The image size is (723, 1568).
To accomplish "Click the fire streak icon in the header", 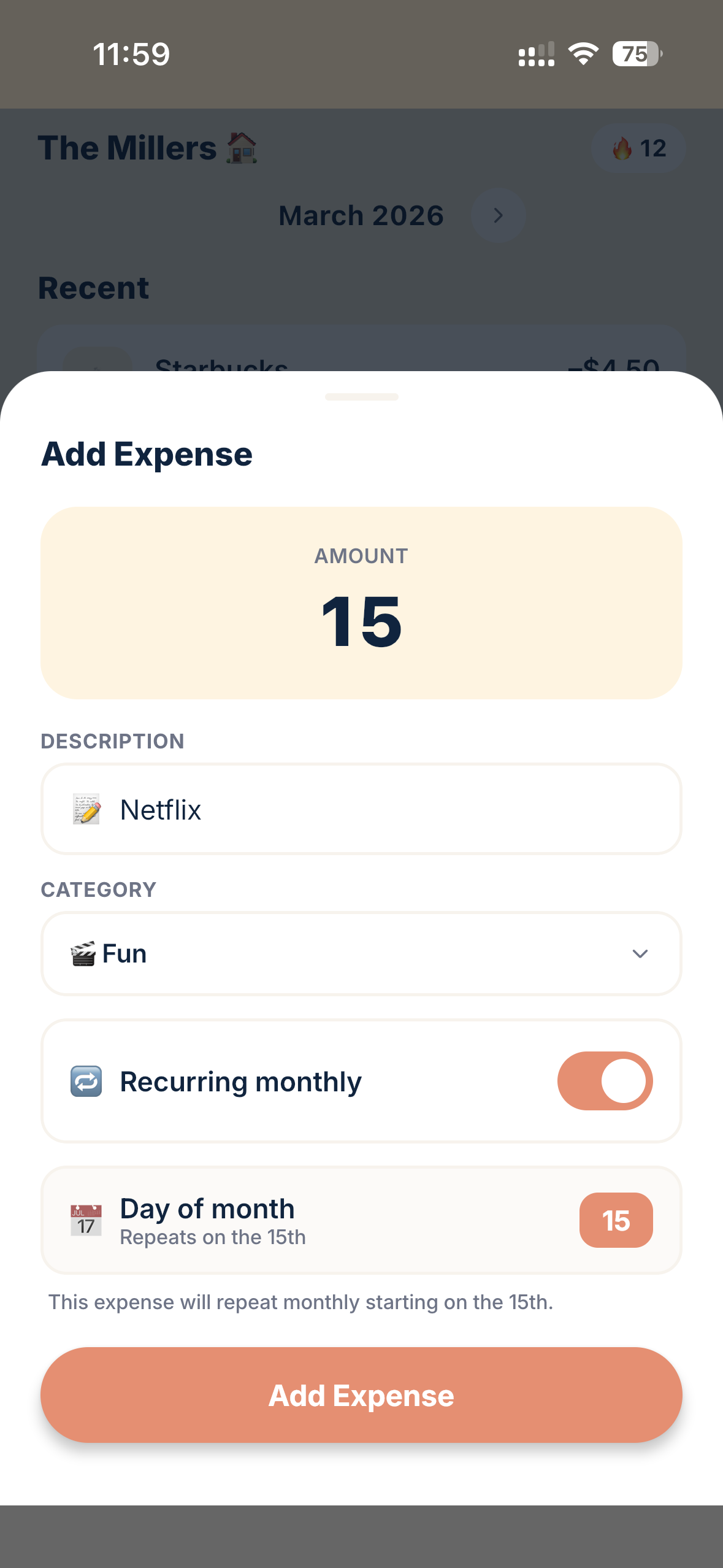I will point(621,147).
